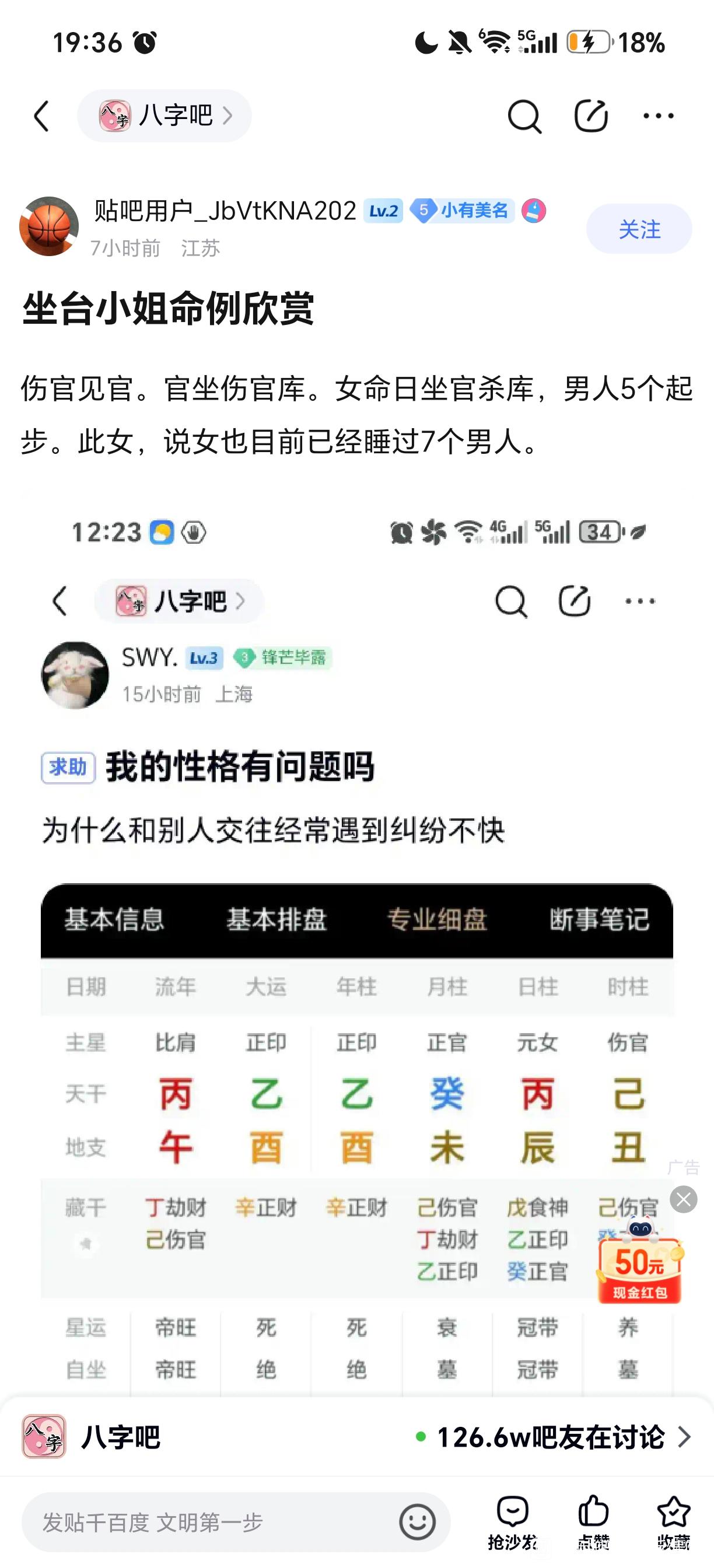Tap the top compose post icon

(x=591, y=116)
